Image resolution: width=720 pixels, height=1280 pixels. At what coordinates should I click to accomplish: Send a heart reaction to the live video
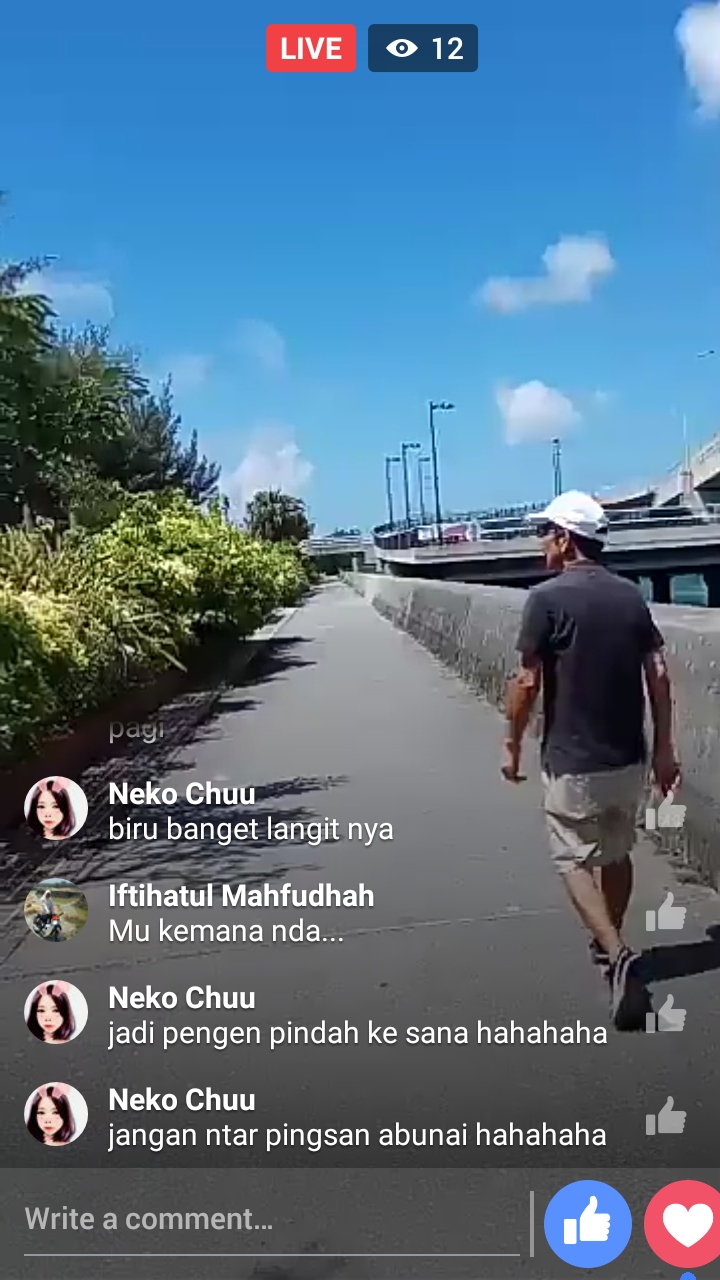686,1224
